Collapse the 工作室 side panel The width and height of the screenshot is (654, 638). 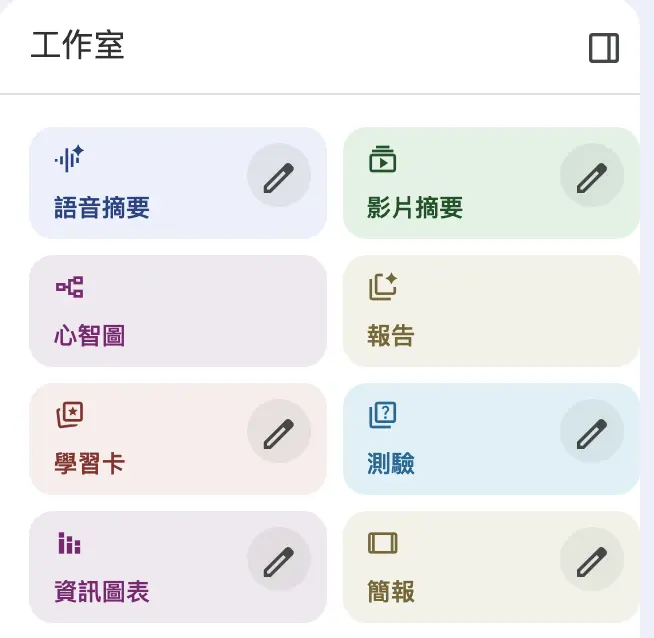604,48
